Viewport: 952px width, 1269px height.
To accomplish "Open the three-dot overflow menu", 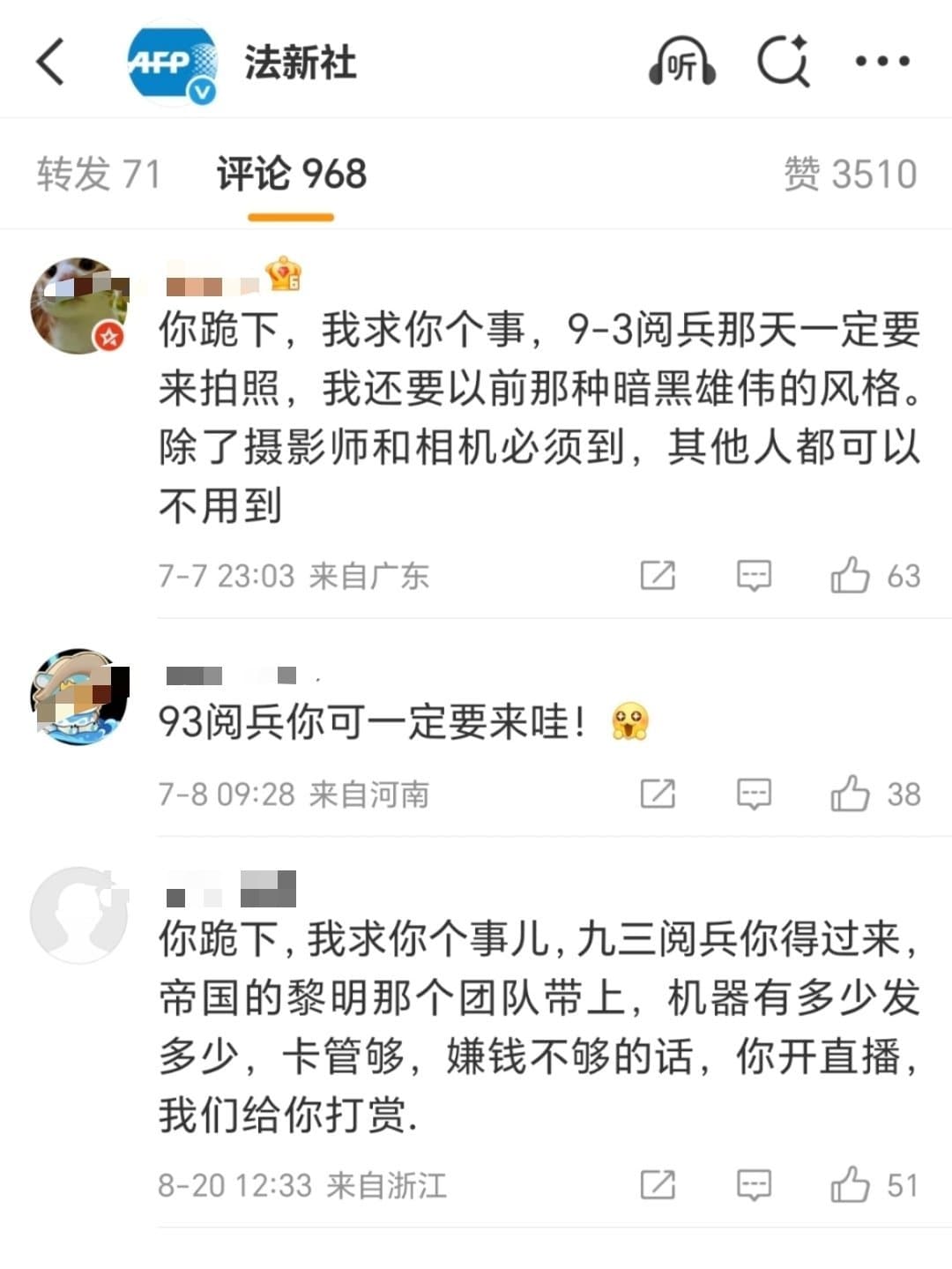I will click(882, 62).
